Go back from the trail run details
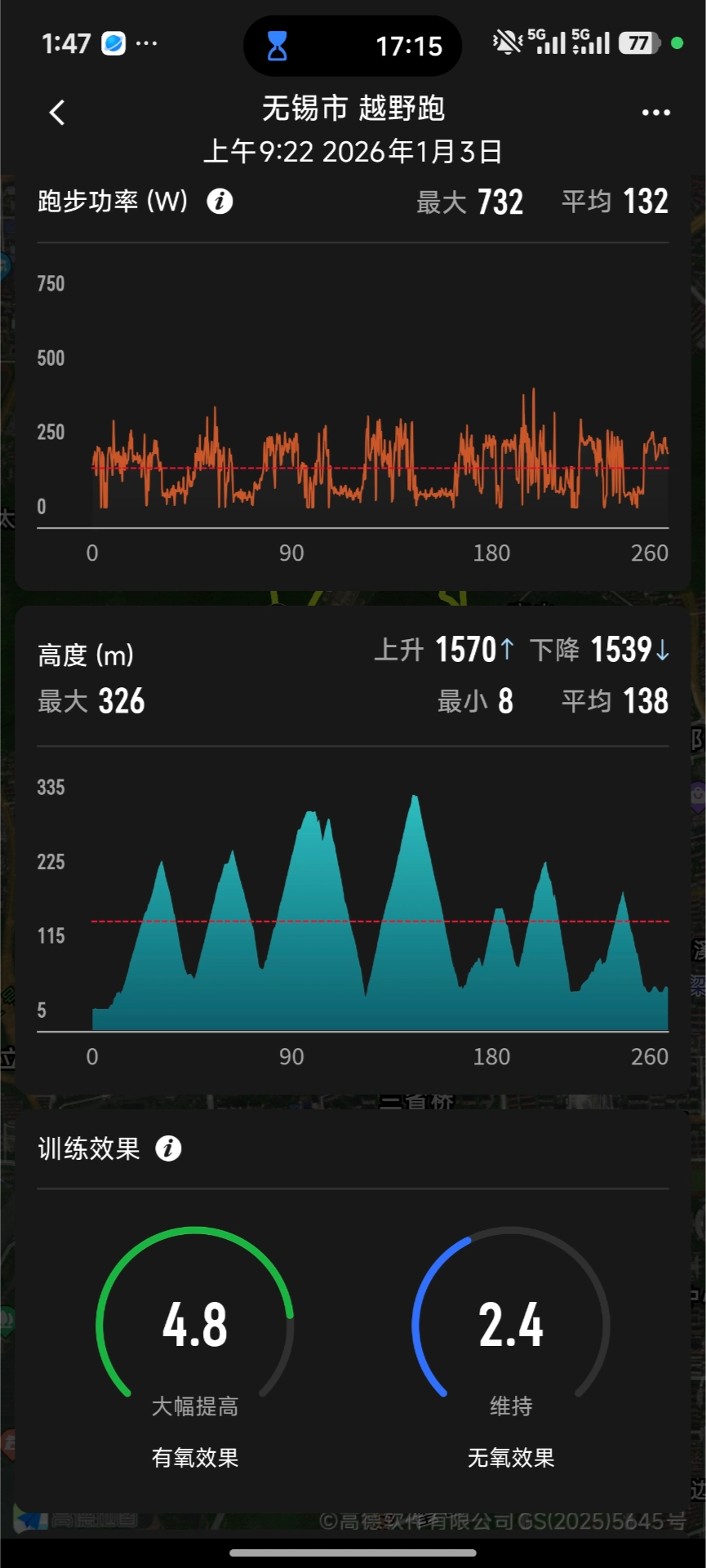This screenshot has width=706, height=1568. coord(57,113)
